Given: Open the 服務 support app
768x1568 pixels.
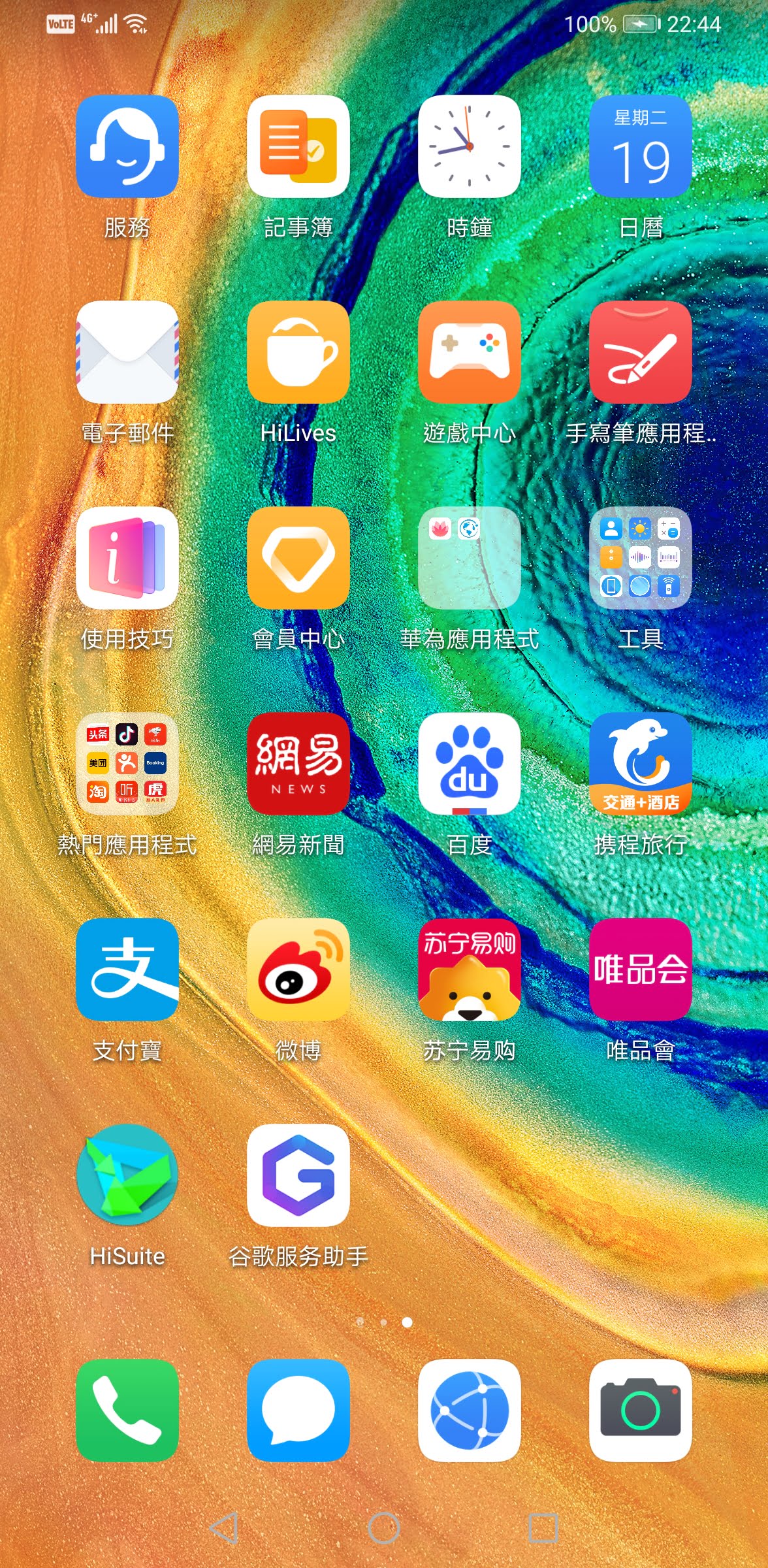Looking at the screenshot, I should pos(127,146).
